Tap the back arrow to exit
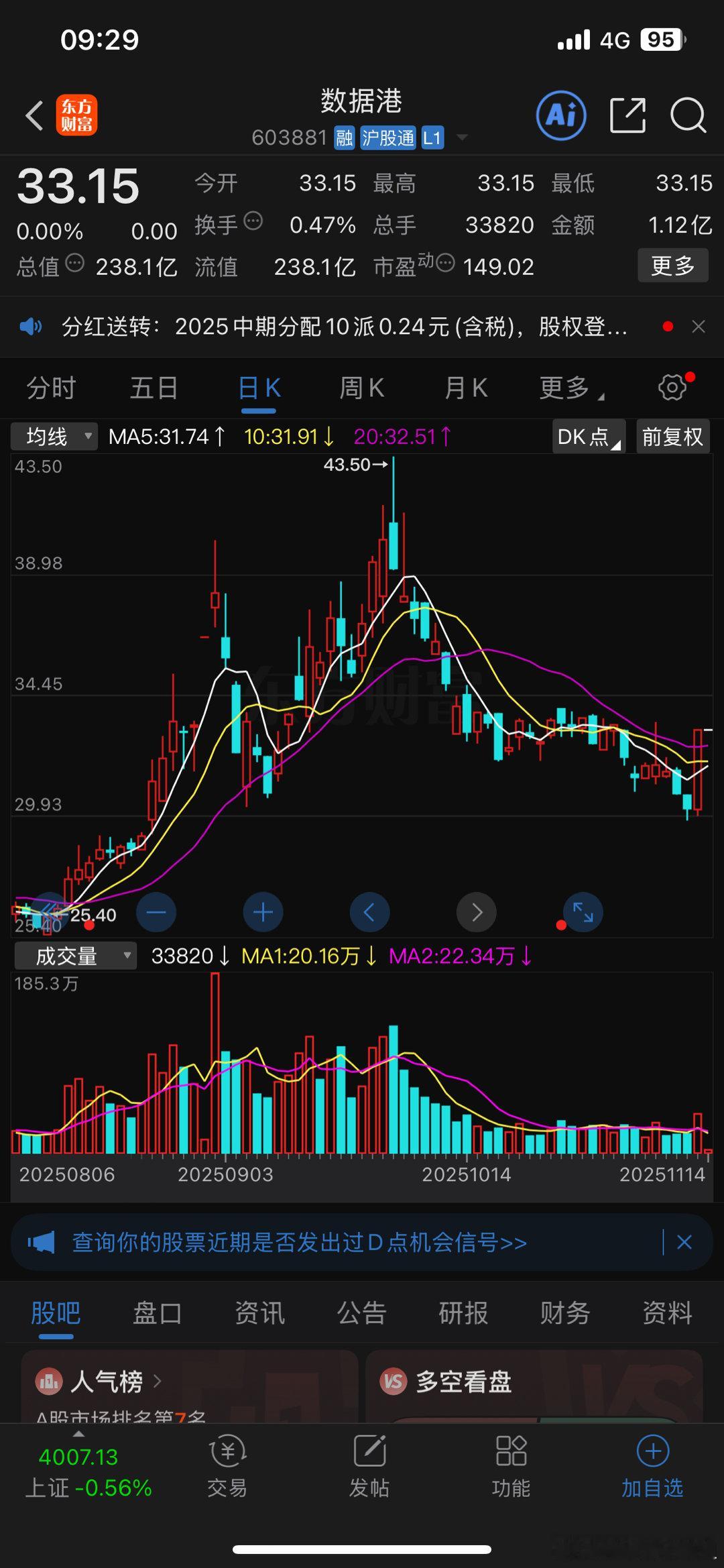The image size is (724, 1568). (x=34, y=115)
